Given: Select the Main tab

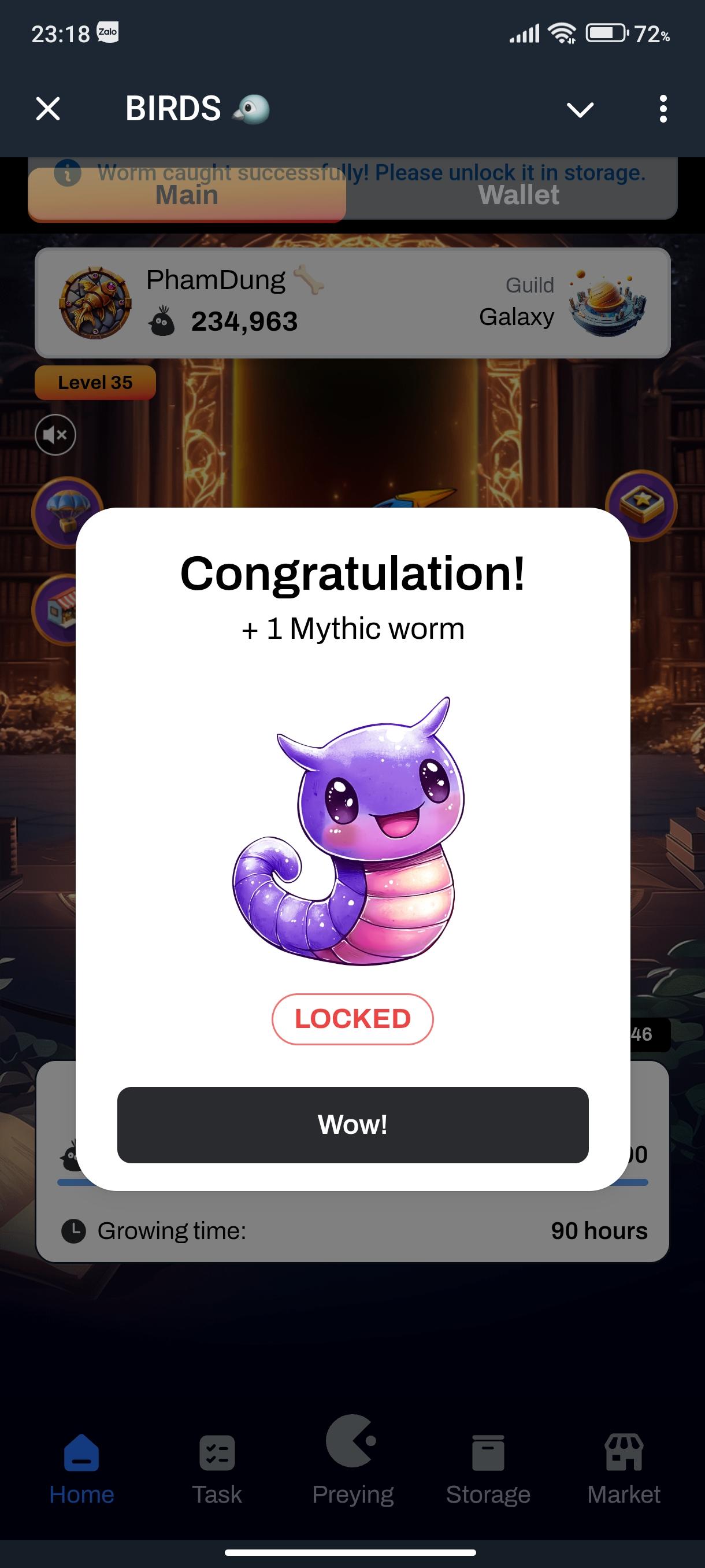Looking at the screenshot, I should point(187,195).
